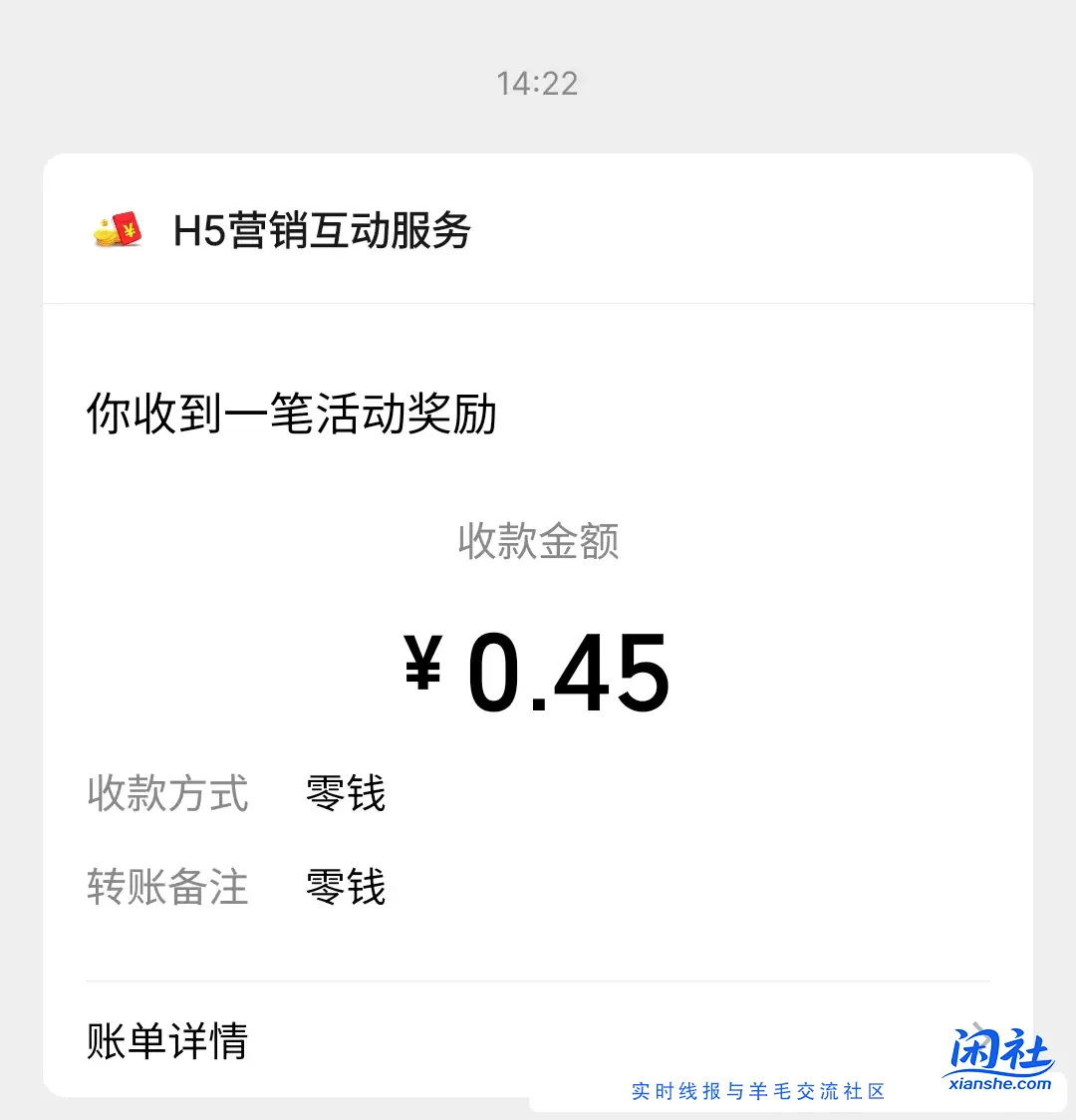Tap the 14:22 timestamp
Image resolution: width=1076 pixels, height=1120 pixels.
click(538, 83)
